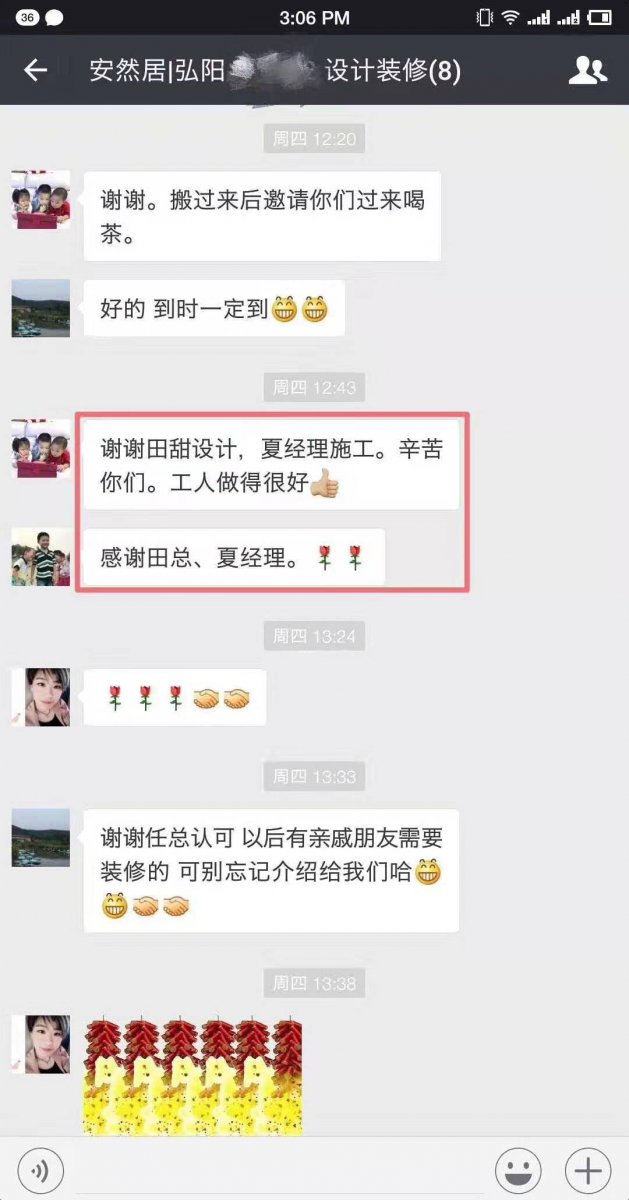Open the emoji picker
Image resolution: width=629 pixels, height=1200 pixels.
518,1169
